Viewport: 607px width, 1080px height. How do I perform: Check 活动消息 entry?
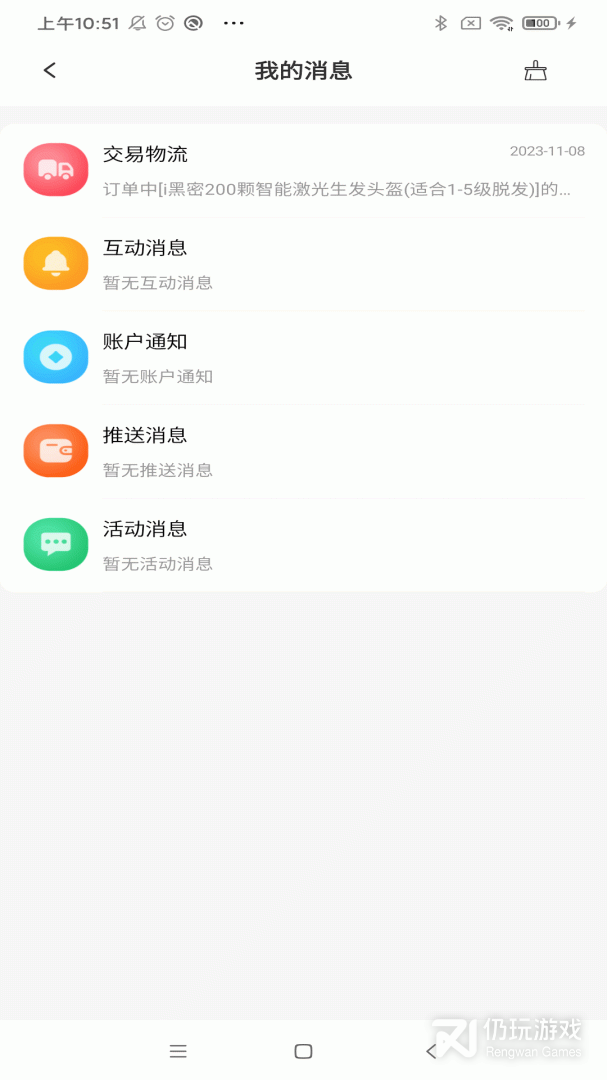[303, 545]
